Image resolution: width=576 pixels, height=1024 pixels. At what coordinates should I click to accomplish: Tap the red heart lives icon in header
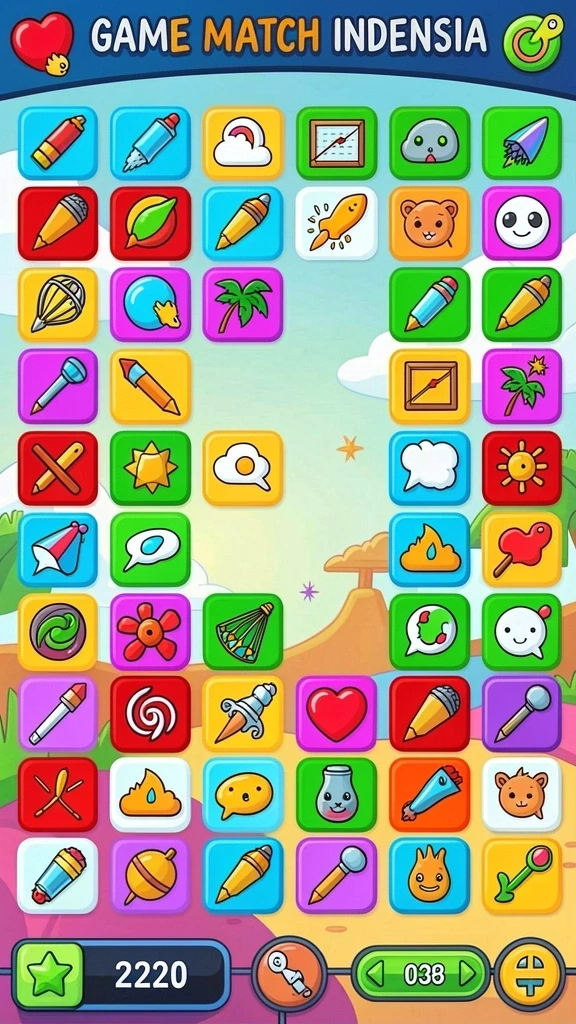pos(42,43)
